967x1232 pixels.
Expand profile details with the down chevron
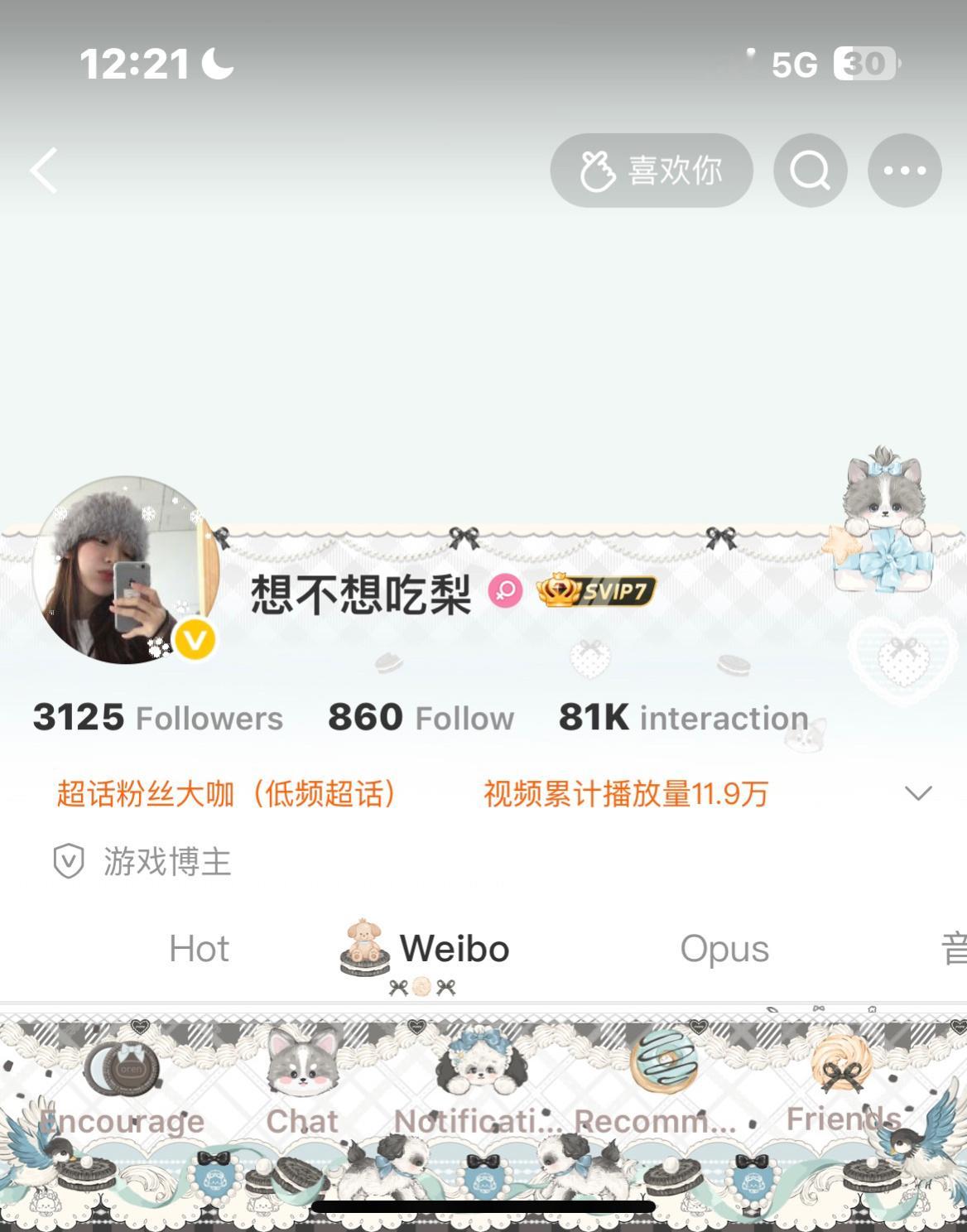pos(916,793)
